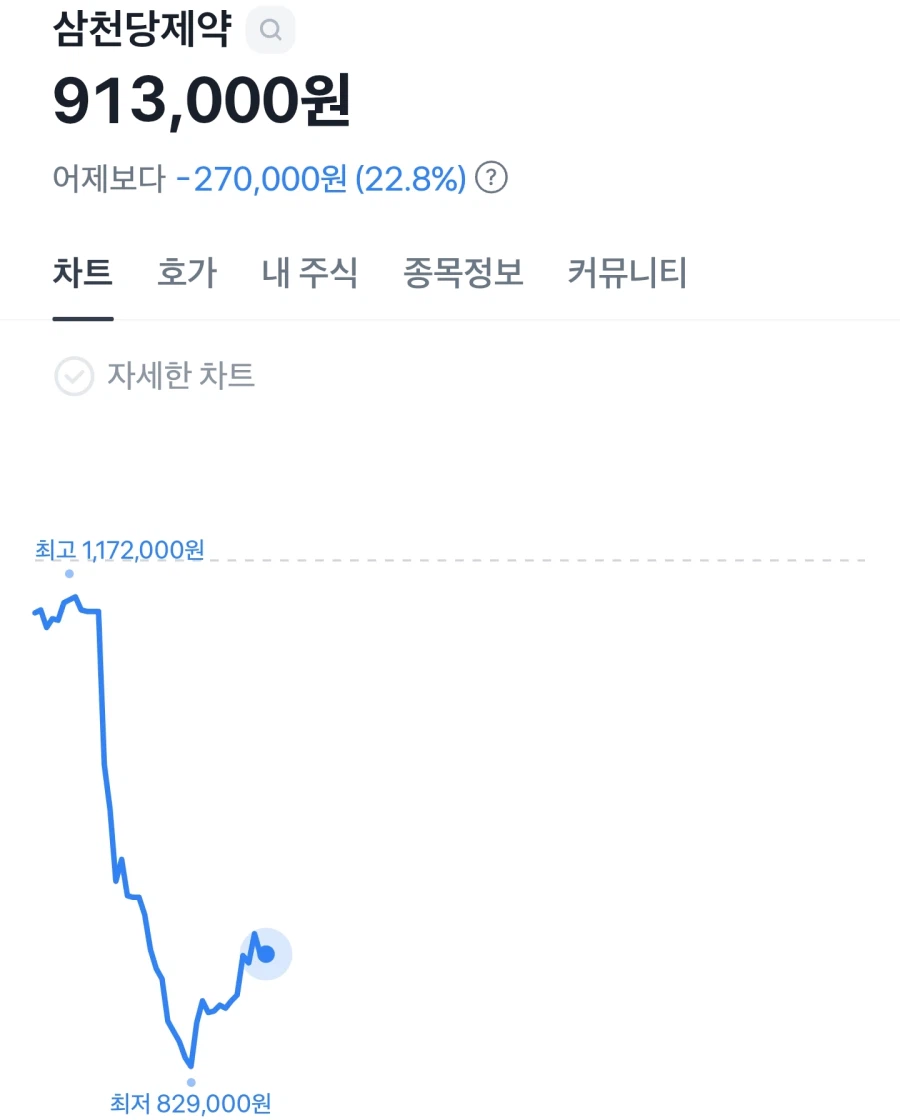Click the small dot below 최고 1,172,000원
900x1120 pixels.
(x=67, y=572)
